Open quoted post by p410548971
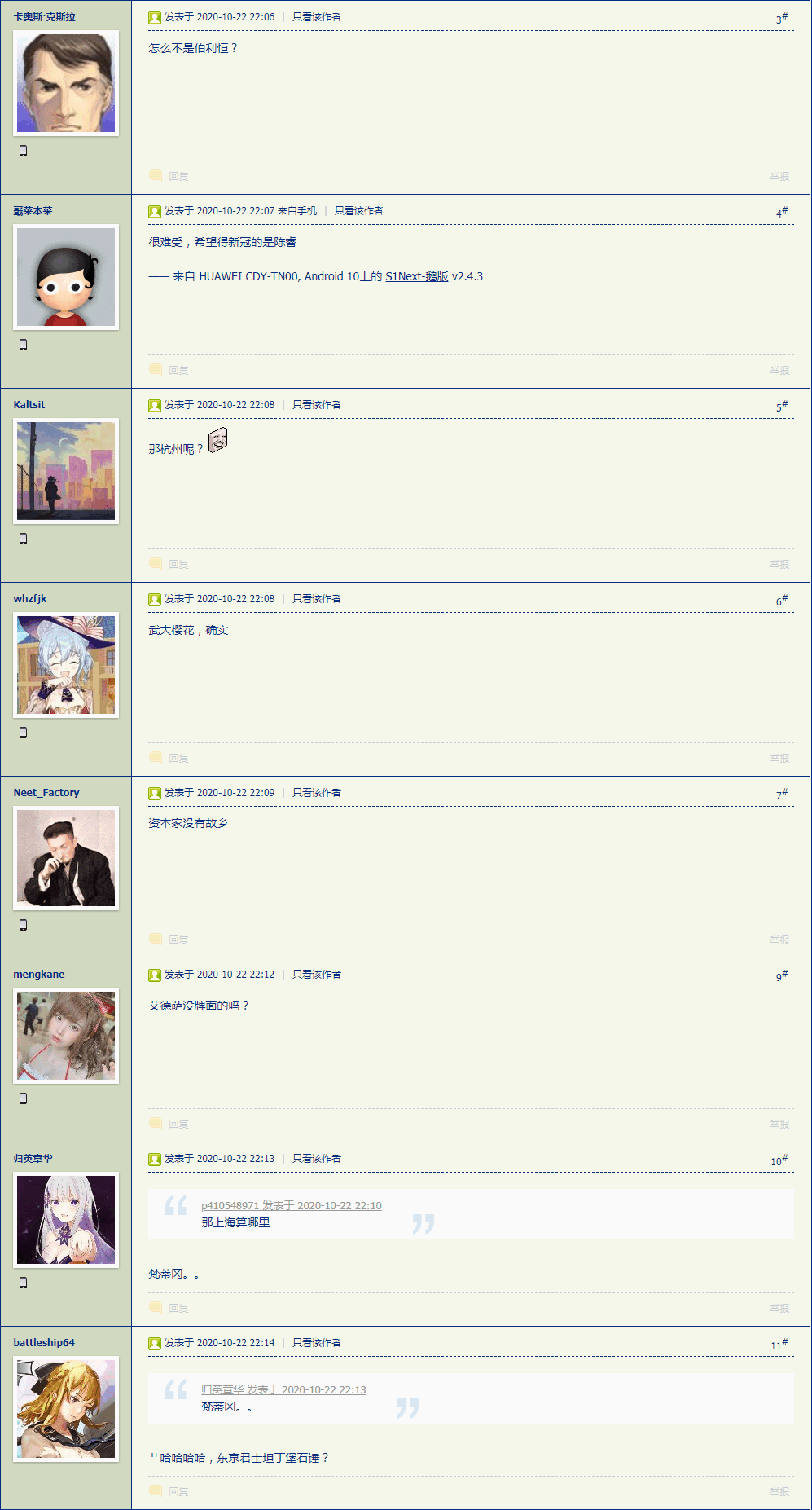 coord(291,1206)
